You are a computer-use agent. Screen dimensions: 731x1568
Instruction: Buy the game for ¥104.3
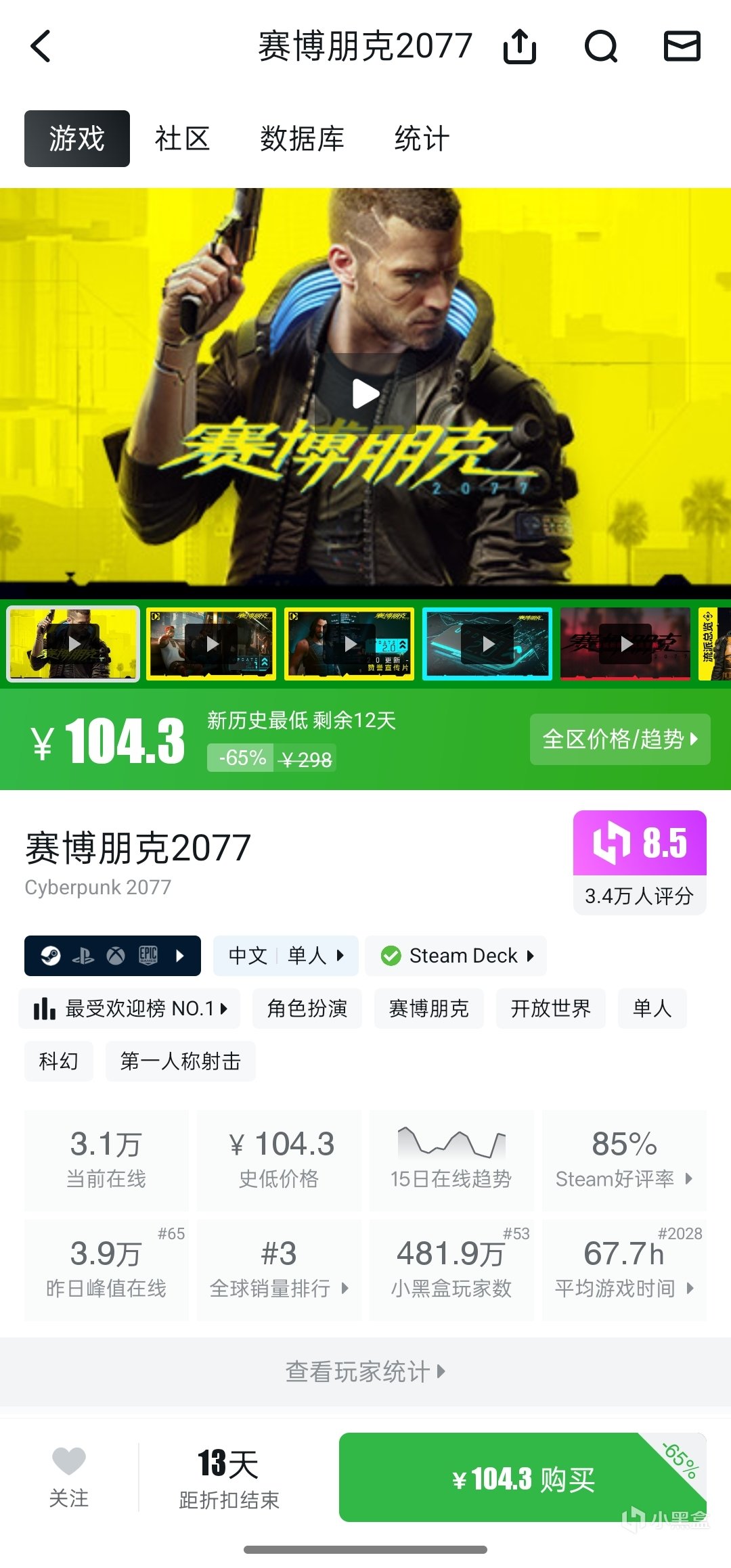(x=522, y=1478)
